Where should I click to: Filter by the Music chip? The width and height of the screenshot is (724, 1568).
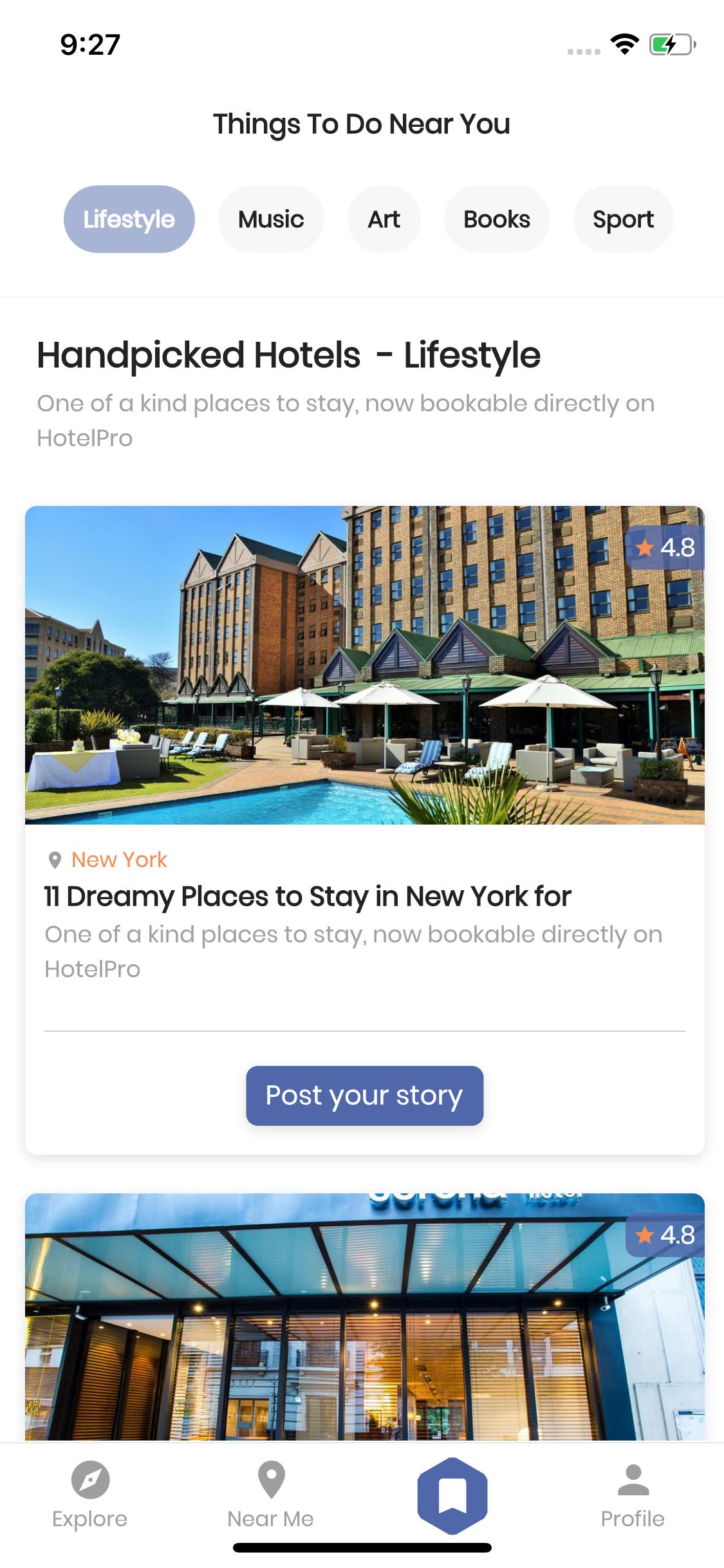(x=271, y=219)
